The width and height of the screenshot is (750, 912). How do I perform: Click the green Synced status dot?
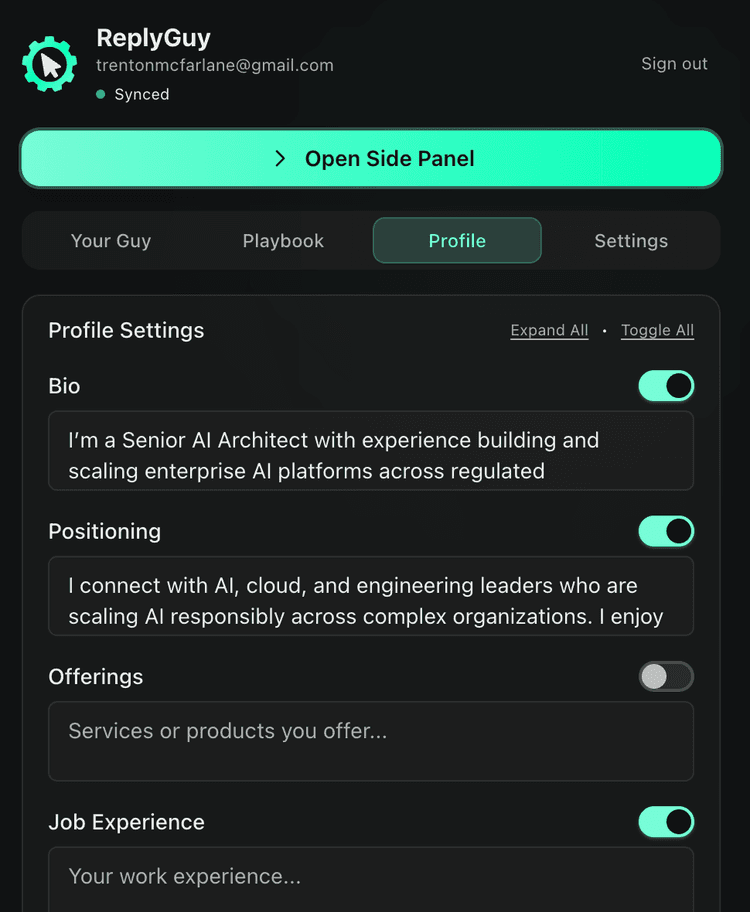[100, 95]
